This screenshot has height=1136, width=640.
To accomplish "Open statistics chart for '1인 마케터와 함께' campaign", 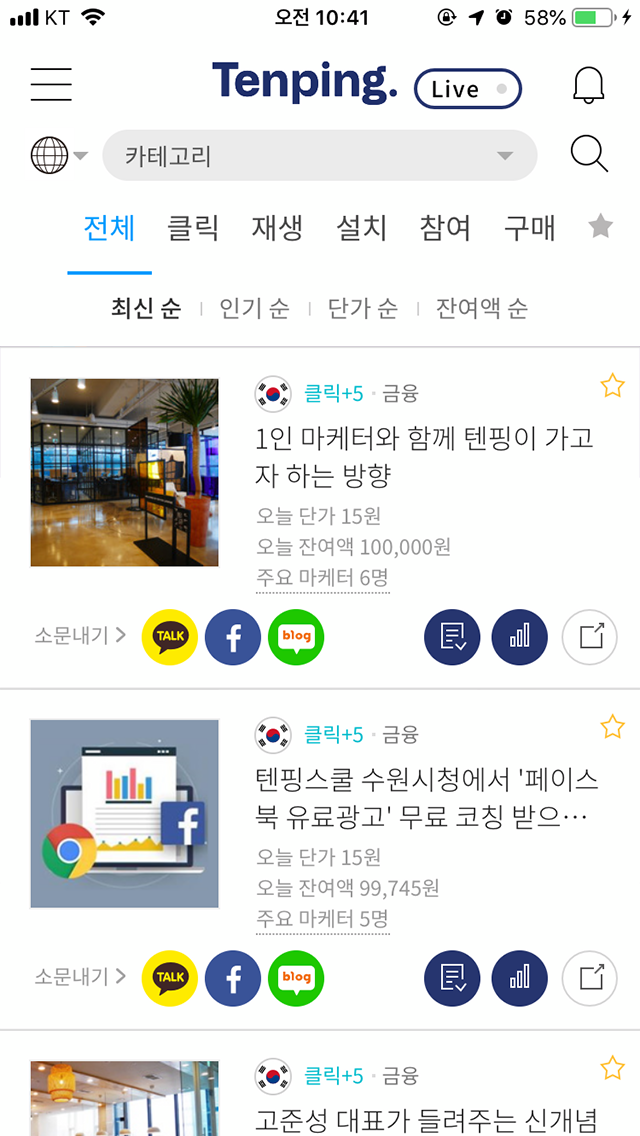I will 519,637.
